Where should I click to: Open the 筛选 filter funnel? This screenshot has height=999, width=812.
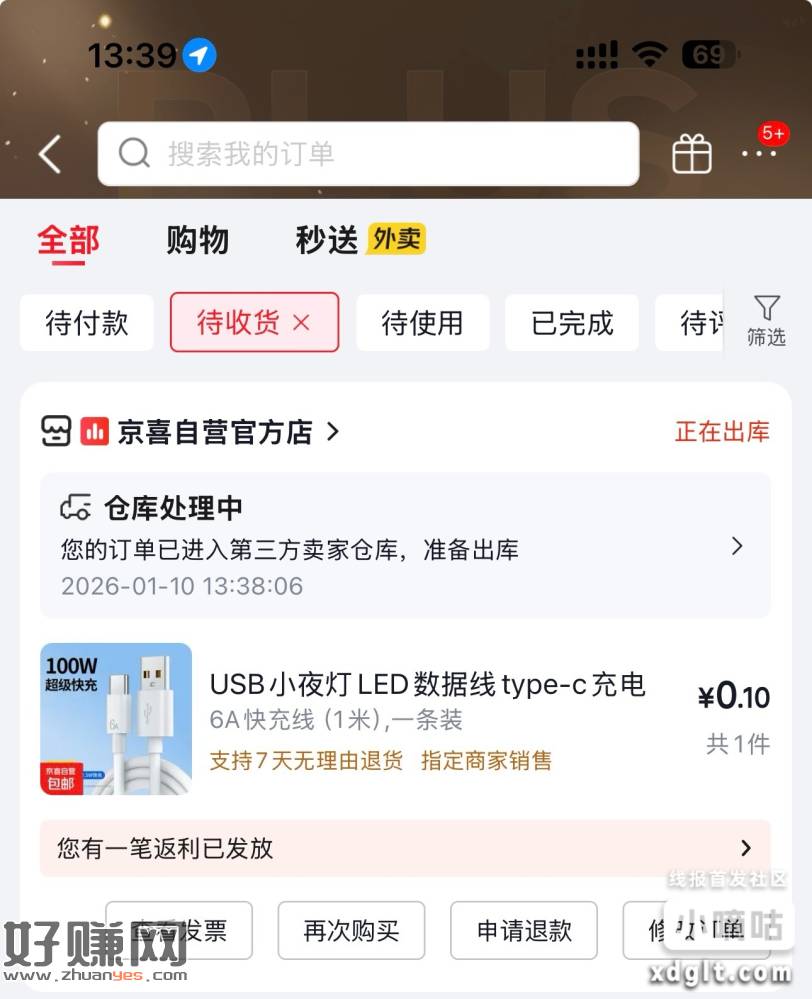(x=766, y=320)
